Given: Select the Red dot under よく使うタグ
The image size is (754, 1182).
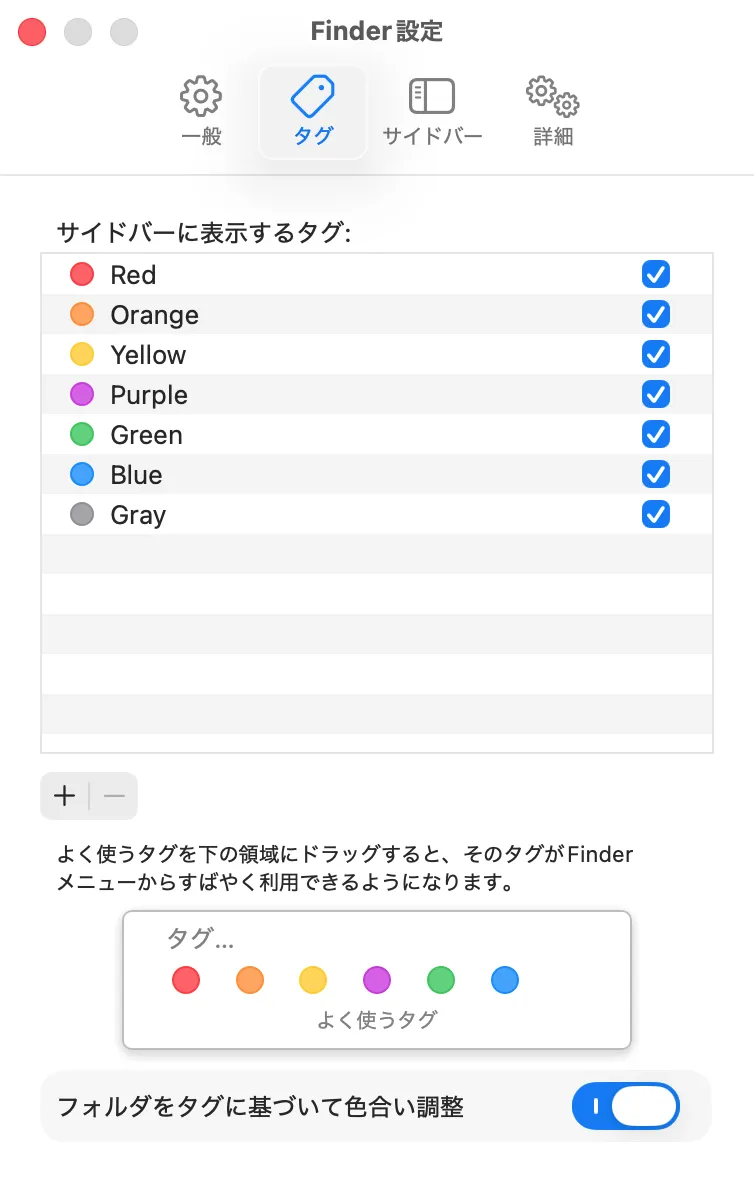Looking at the screenshot, I should (x=185, y=980).
